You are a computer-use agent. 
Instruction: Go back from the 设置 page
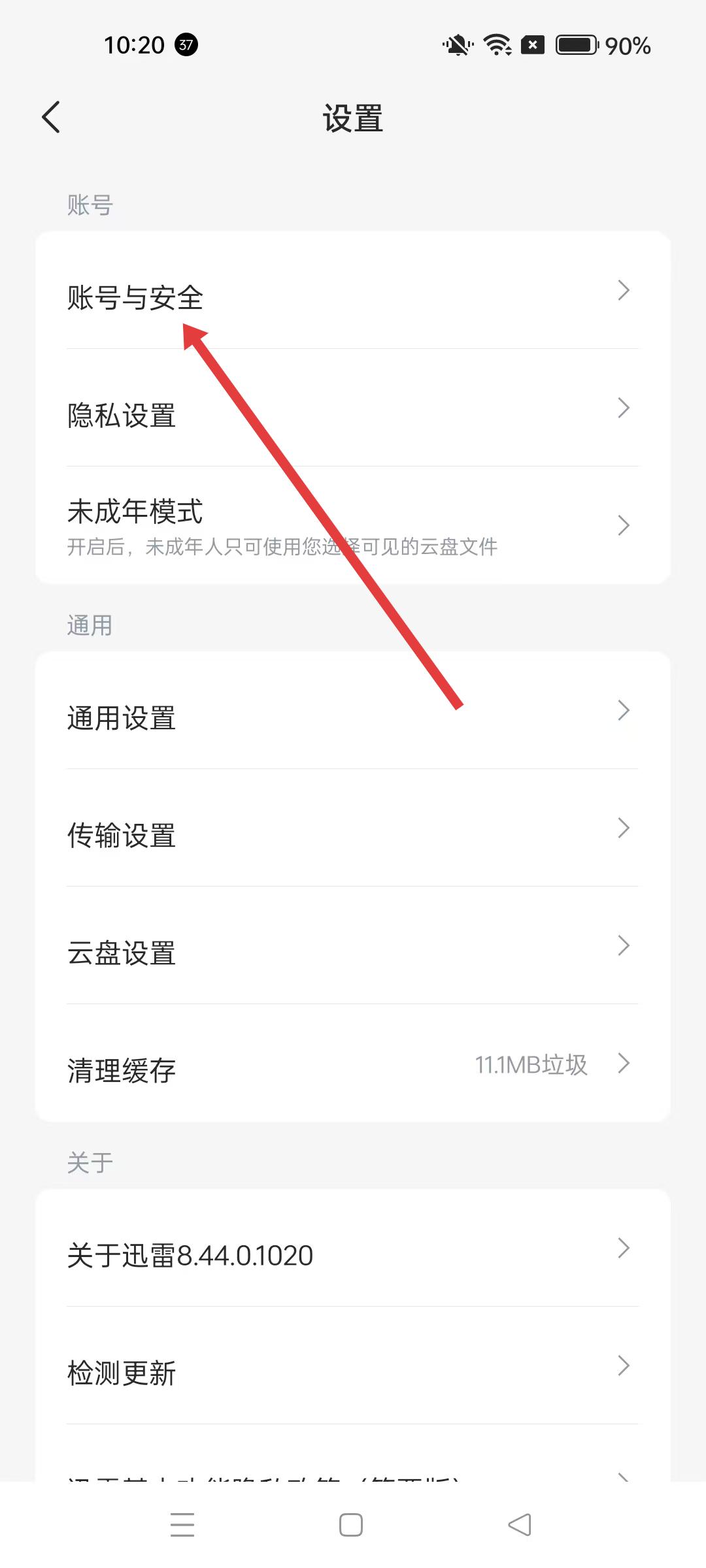[x=51, y=118]
